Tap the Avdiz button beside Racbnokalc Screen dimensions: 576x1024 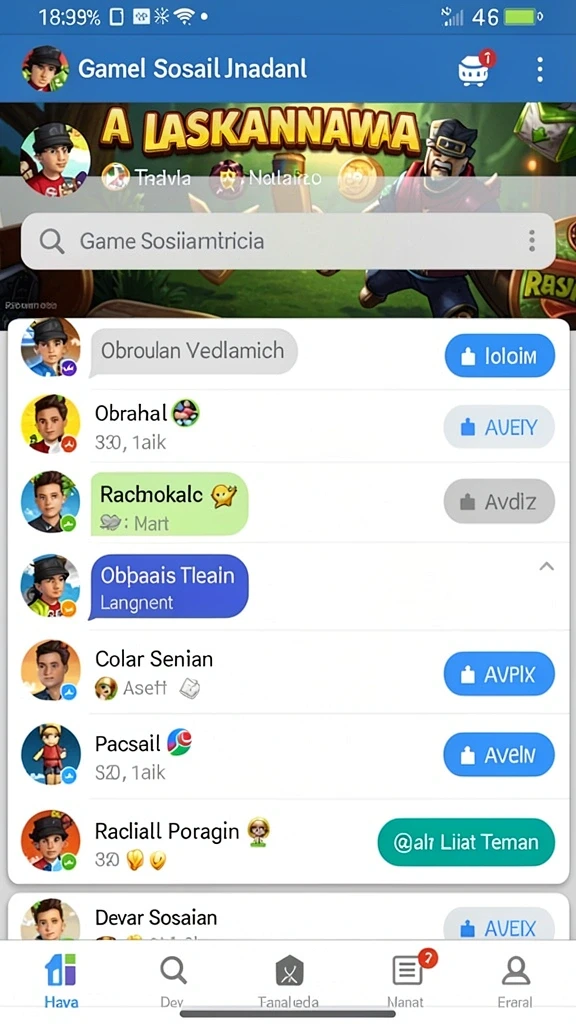tap(500, 502)
